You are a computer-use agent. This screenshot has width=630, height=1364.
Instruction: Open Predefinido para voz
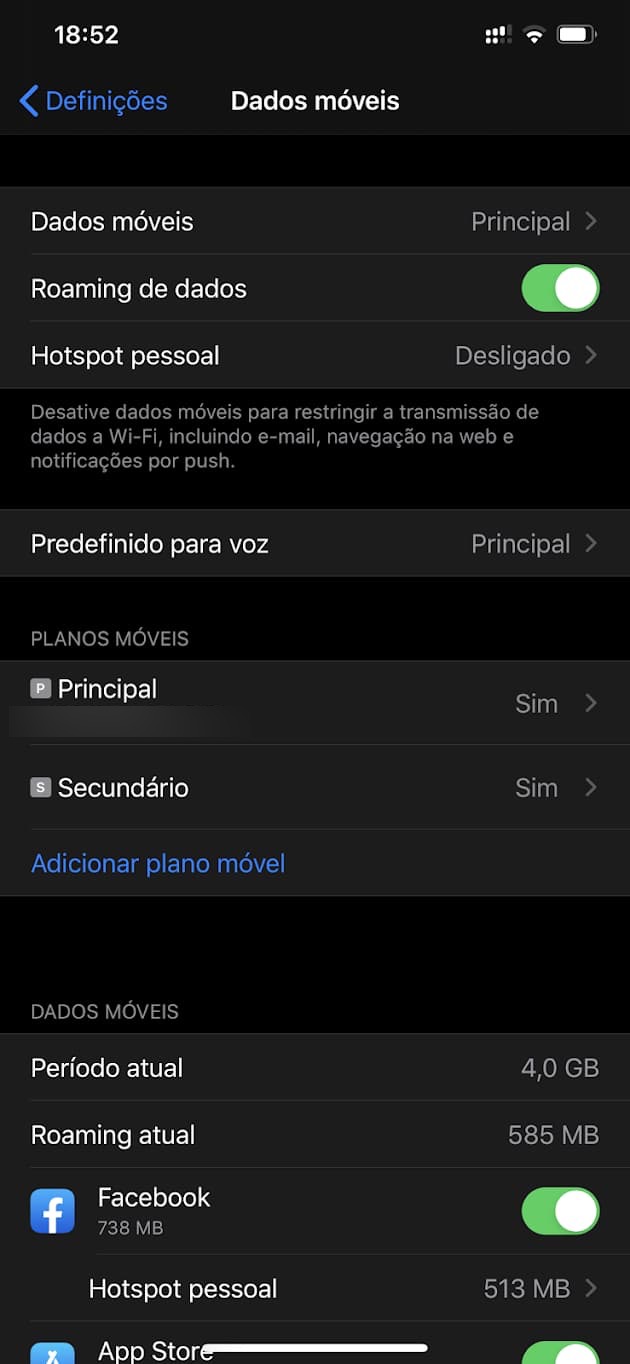[315, 544]
